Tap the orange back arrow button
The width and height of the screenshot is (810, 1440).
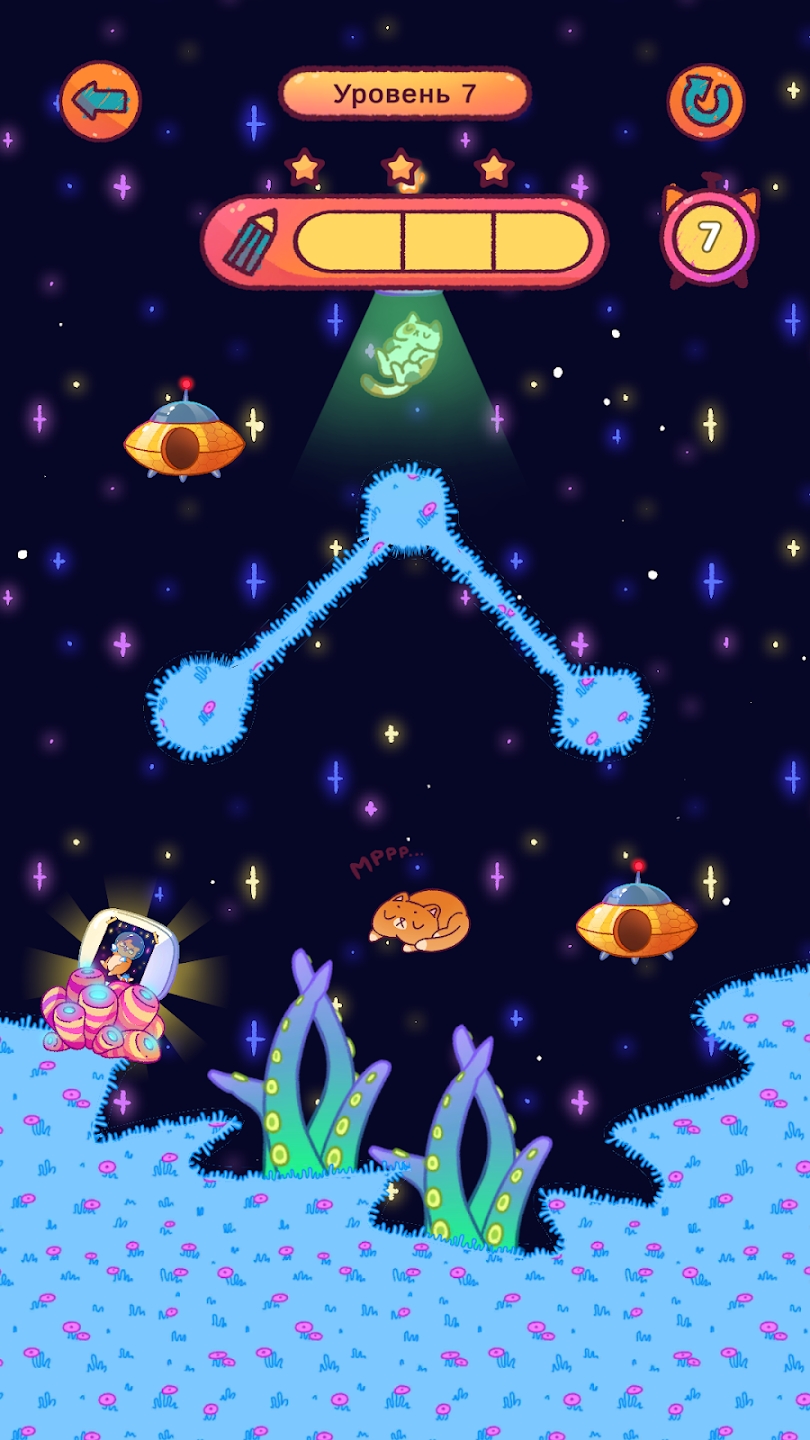coord(100,101)
